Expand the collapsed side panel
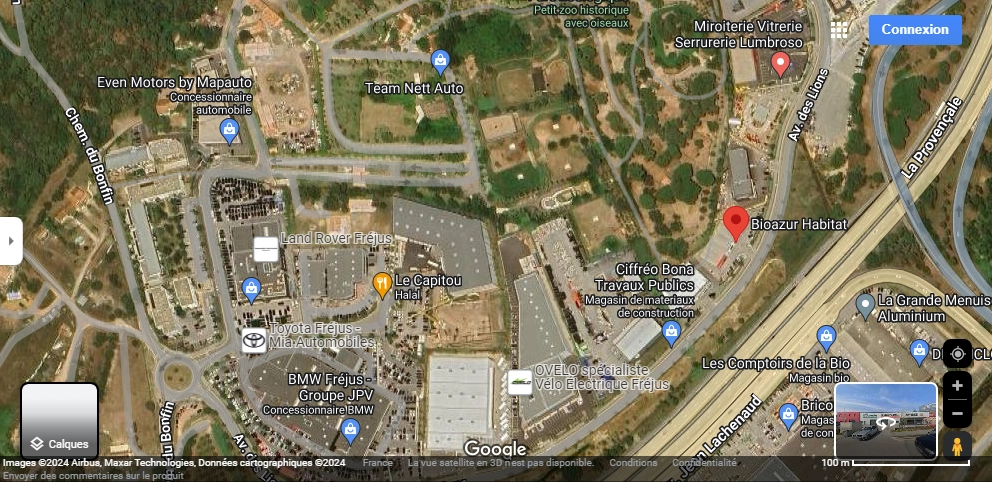The image size is (992, 482). [x=10, y=241]
